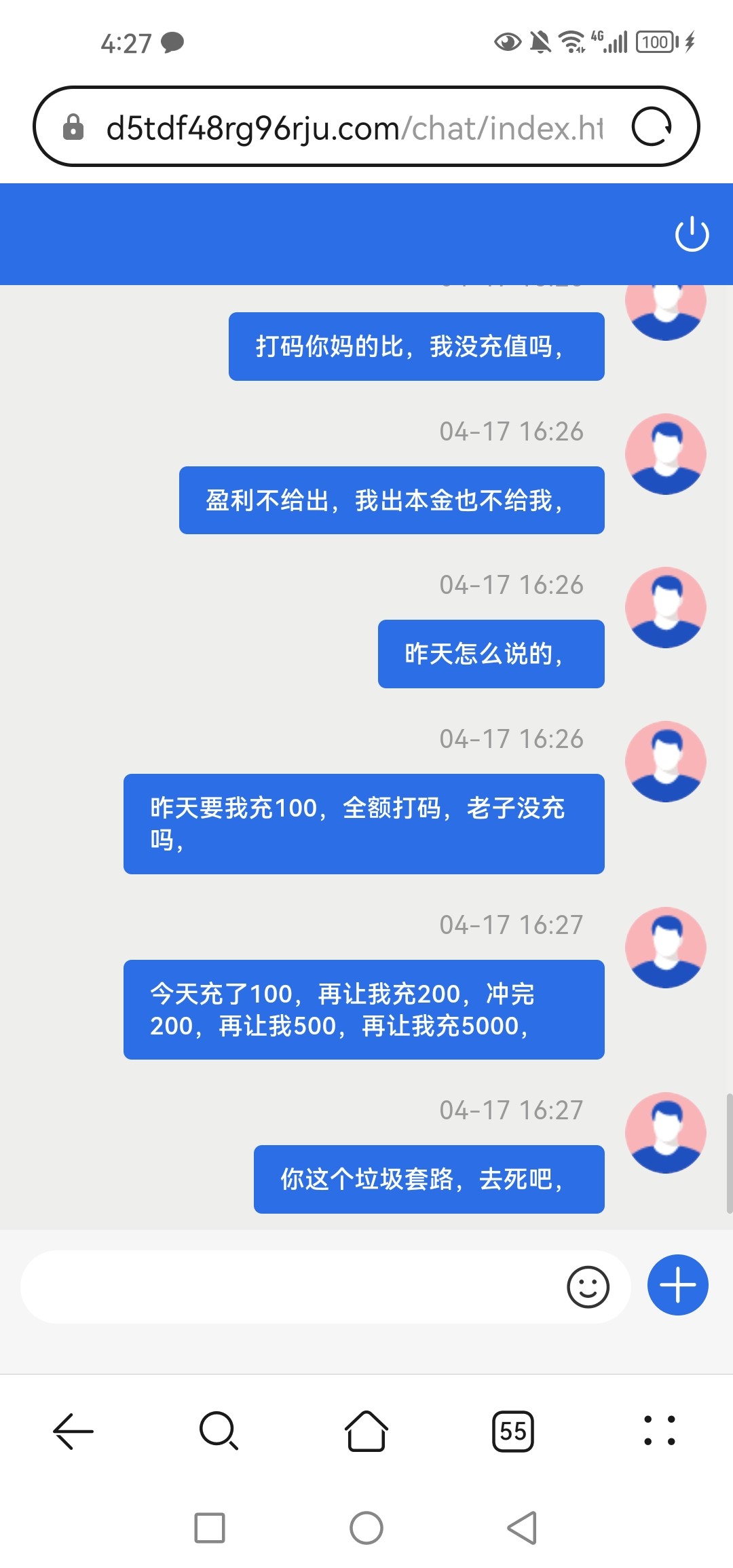Open the browser search
This screenshot has height=1568, width=733.
tap(219, 1431)
